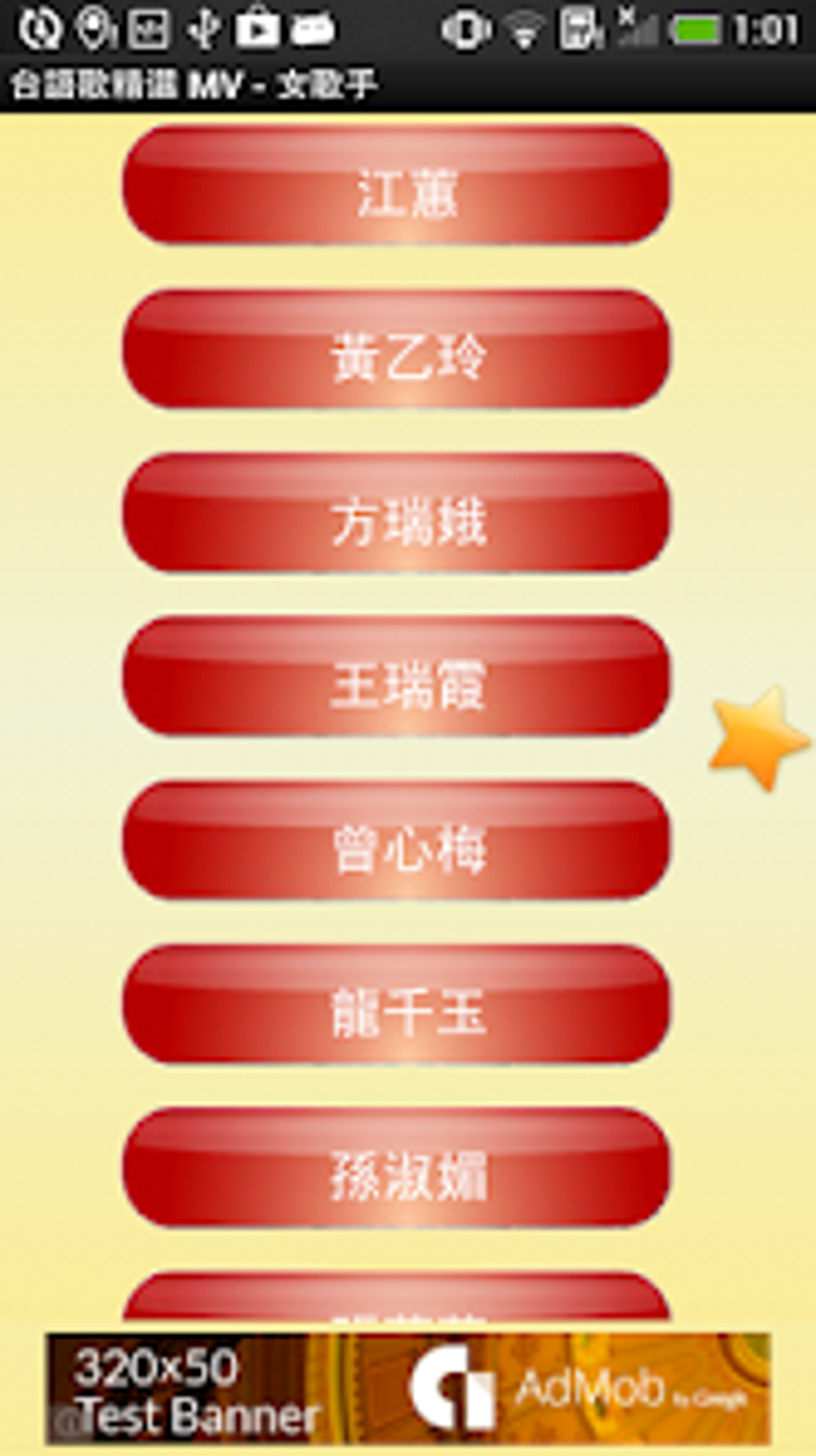Open the 龍千玉 list
This screenshot has height=1456, width=816.
point(396,1005)
